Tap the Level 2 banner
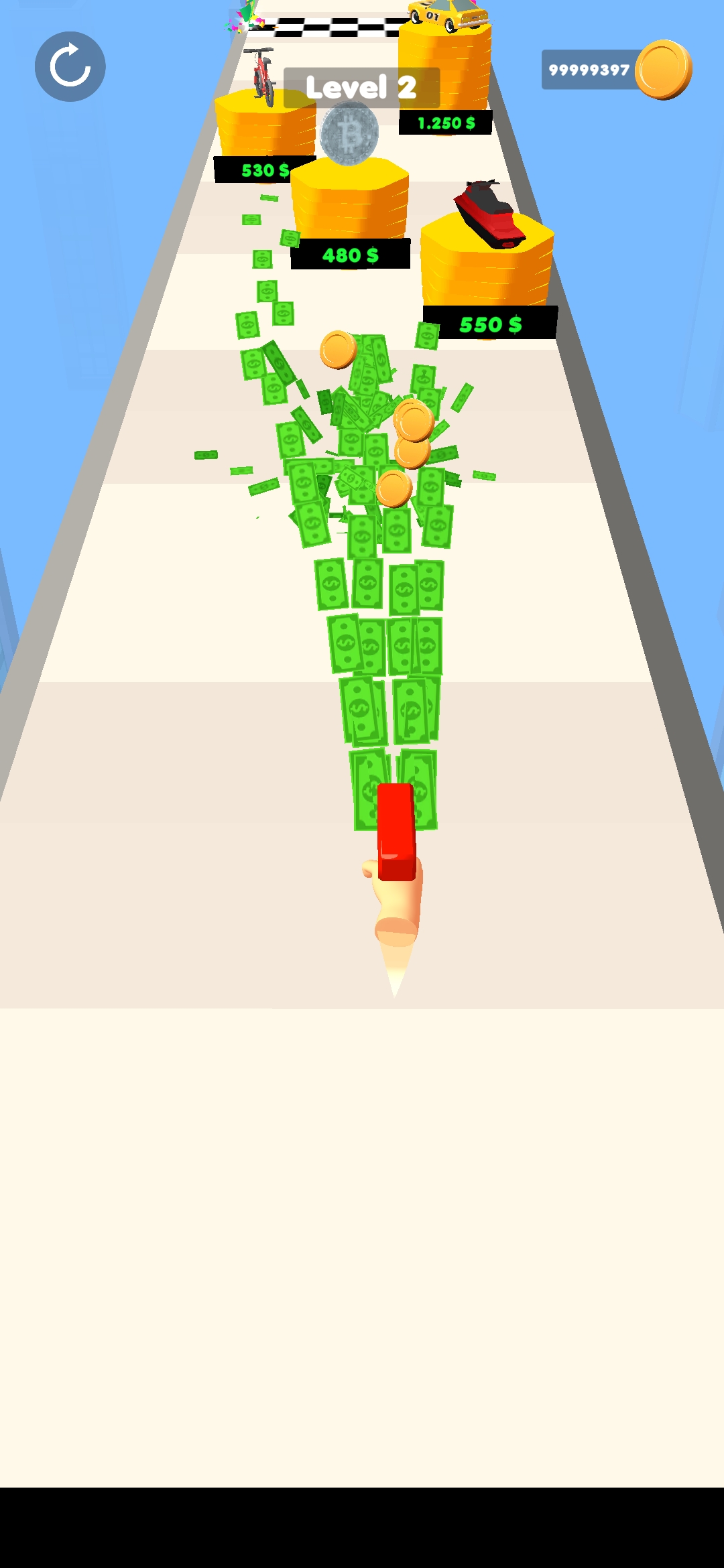 pyautogui.click(x=361, y=86)
